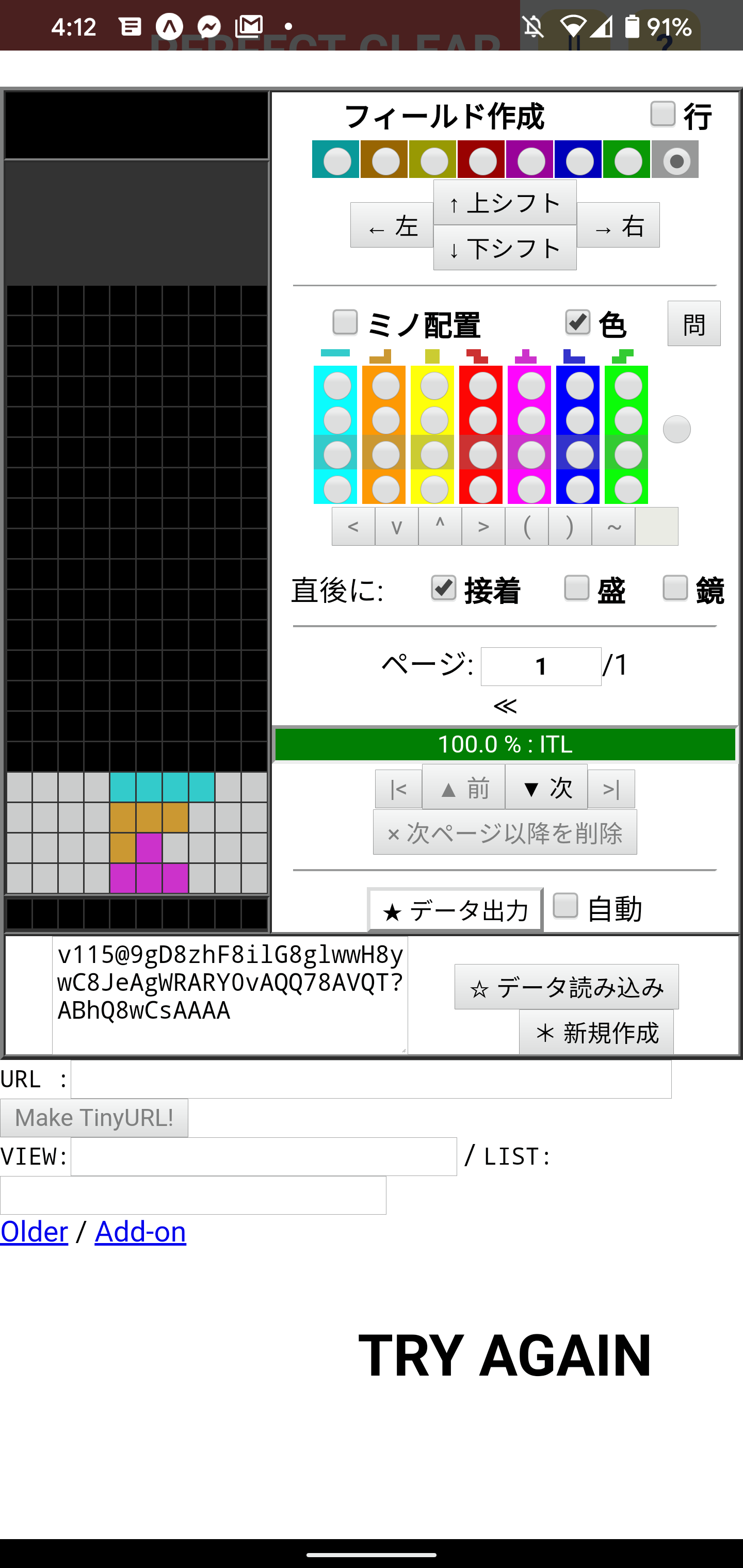Viewport: 743px width, 1568px height.
Task: Enable the 行 checkbox
Action: pyautogui.click(x=663, y=114)
